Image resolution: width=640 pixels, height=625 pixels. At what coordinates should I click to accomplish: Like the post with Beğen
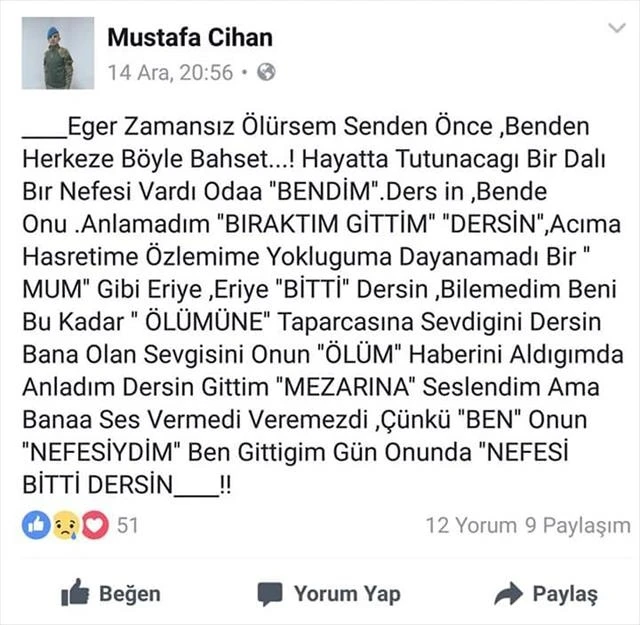tap(111, 594)
